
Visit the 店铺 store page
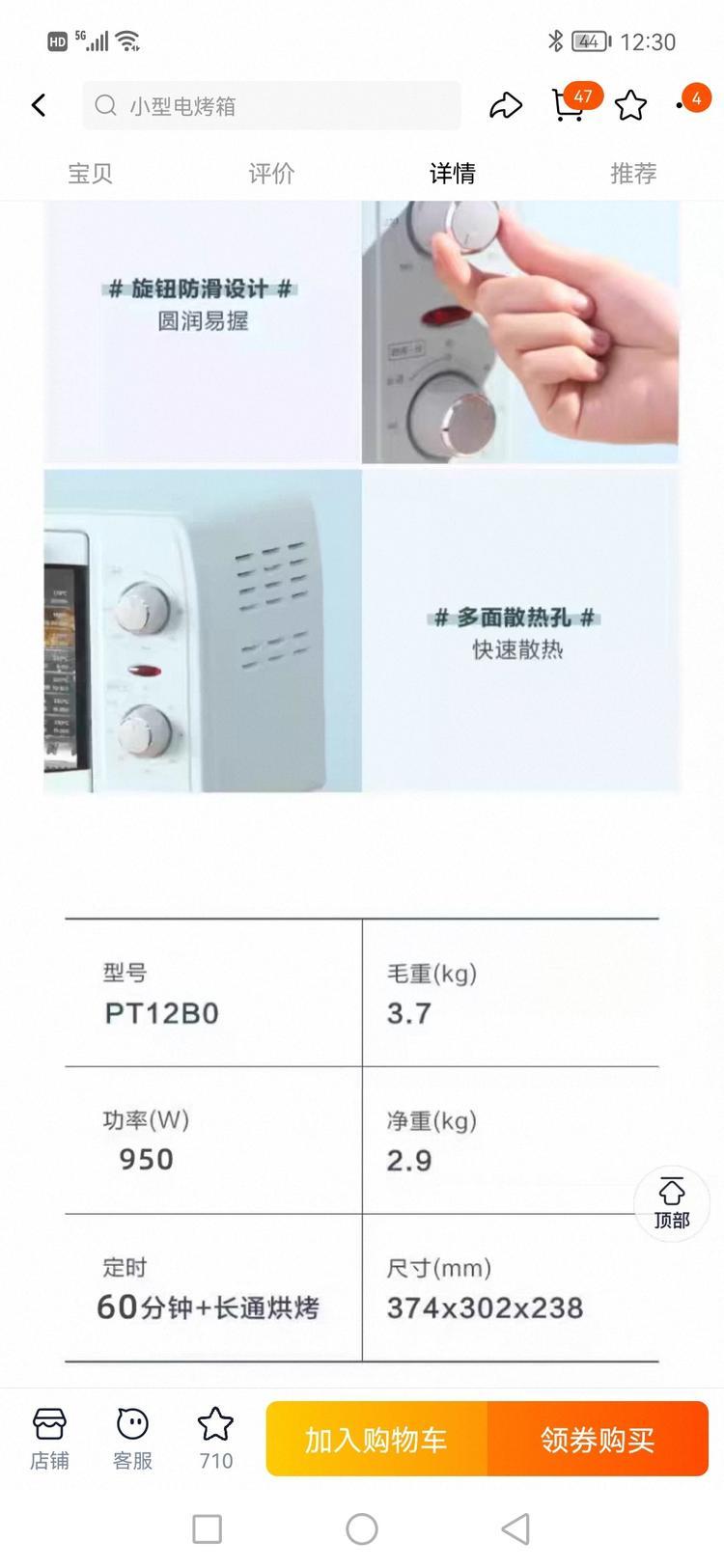pos(49,1439)
